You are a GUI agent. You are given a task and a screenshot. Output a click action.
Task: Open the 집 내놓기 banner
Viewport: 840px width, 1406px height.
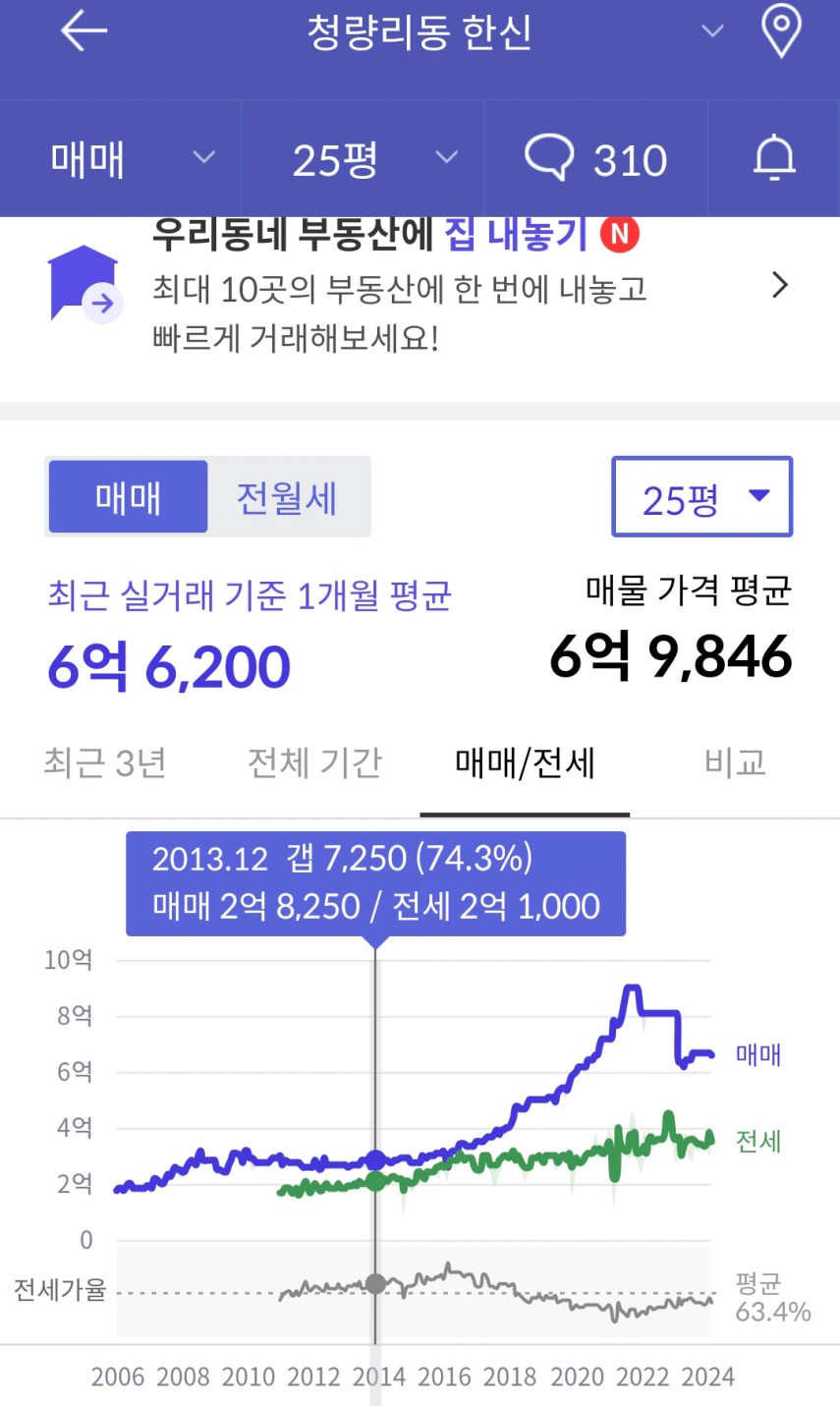pos(420,285)
